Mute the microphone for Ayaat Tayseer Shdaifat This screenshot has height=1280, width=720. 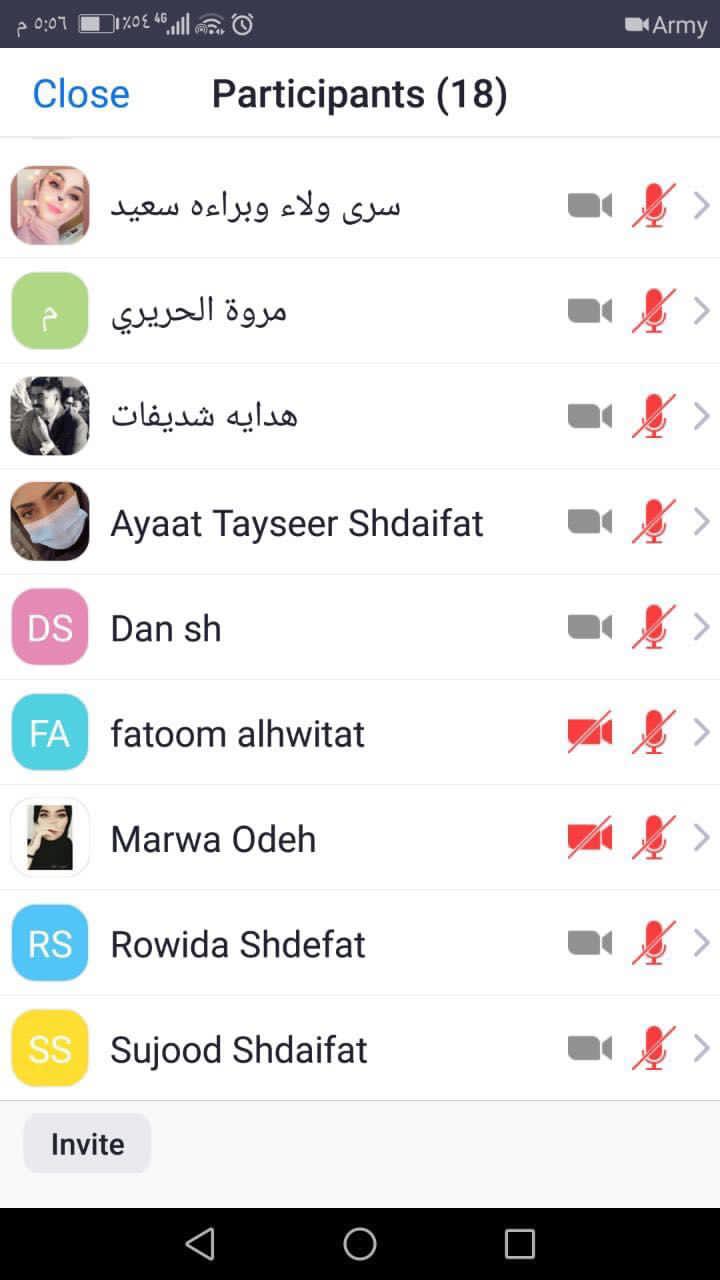point(653,521)
